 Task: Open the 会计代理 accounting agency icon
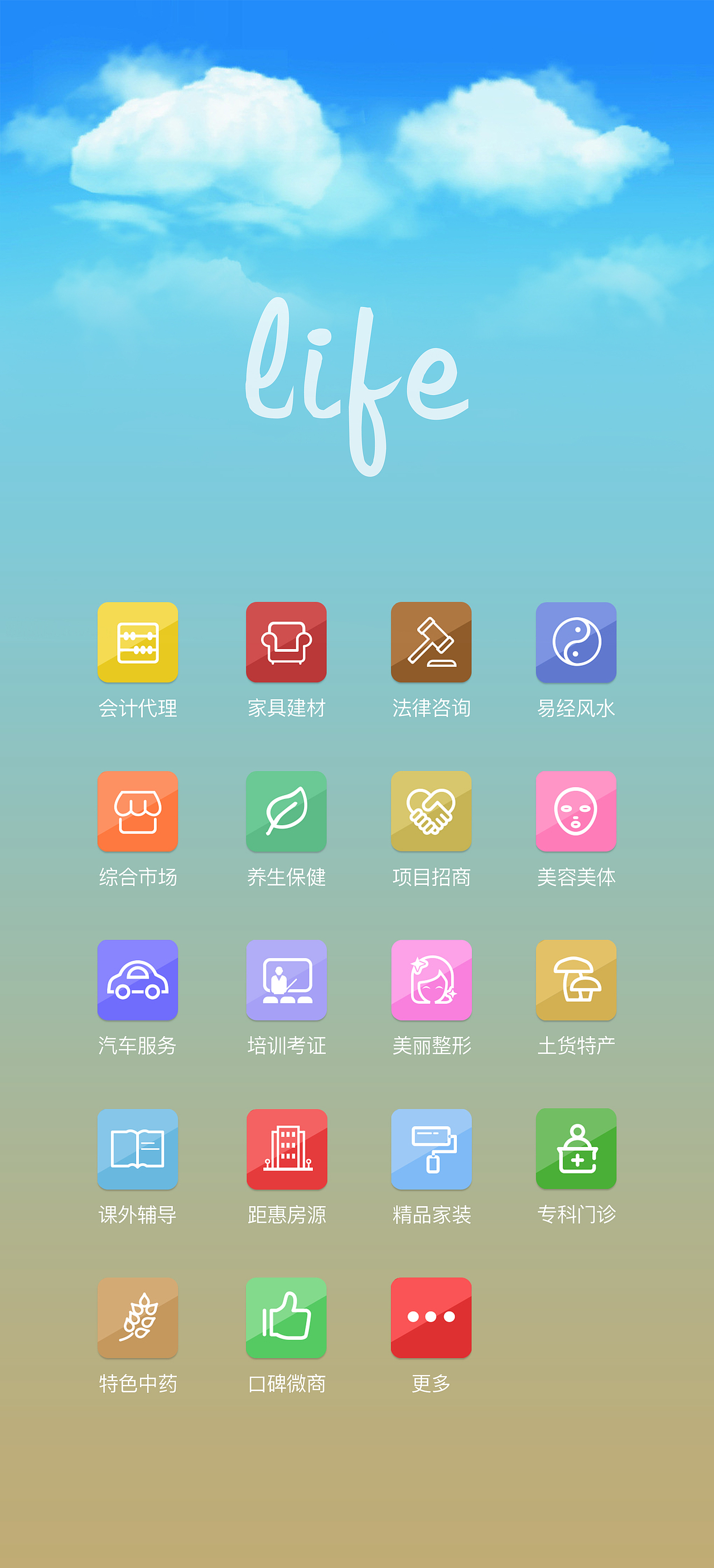[138, 642]
